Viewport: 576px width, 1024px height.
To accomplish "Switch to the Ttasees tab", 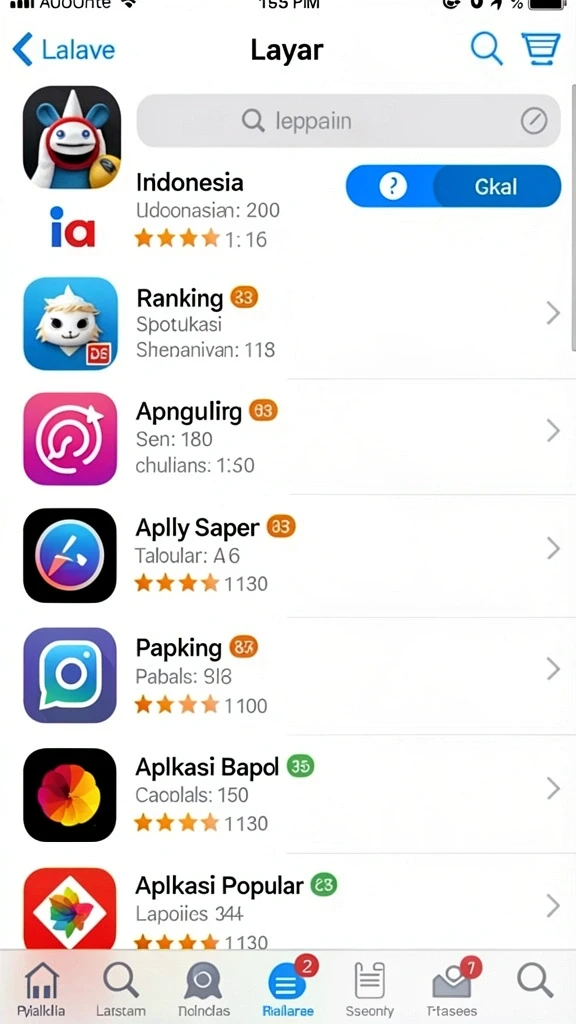I will click(x=452, y=989).
